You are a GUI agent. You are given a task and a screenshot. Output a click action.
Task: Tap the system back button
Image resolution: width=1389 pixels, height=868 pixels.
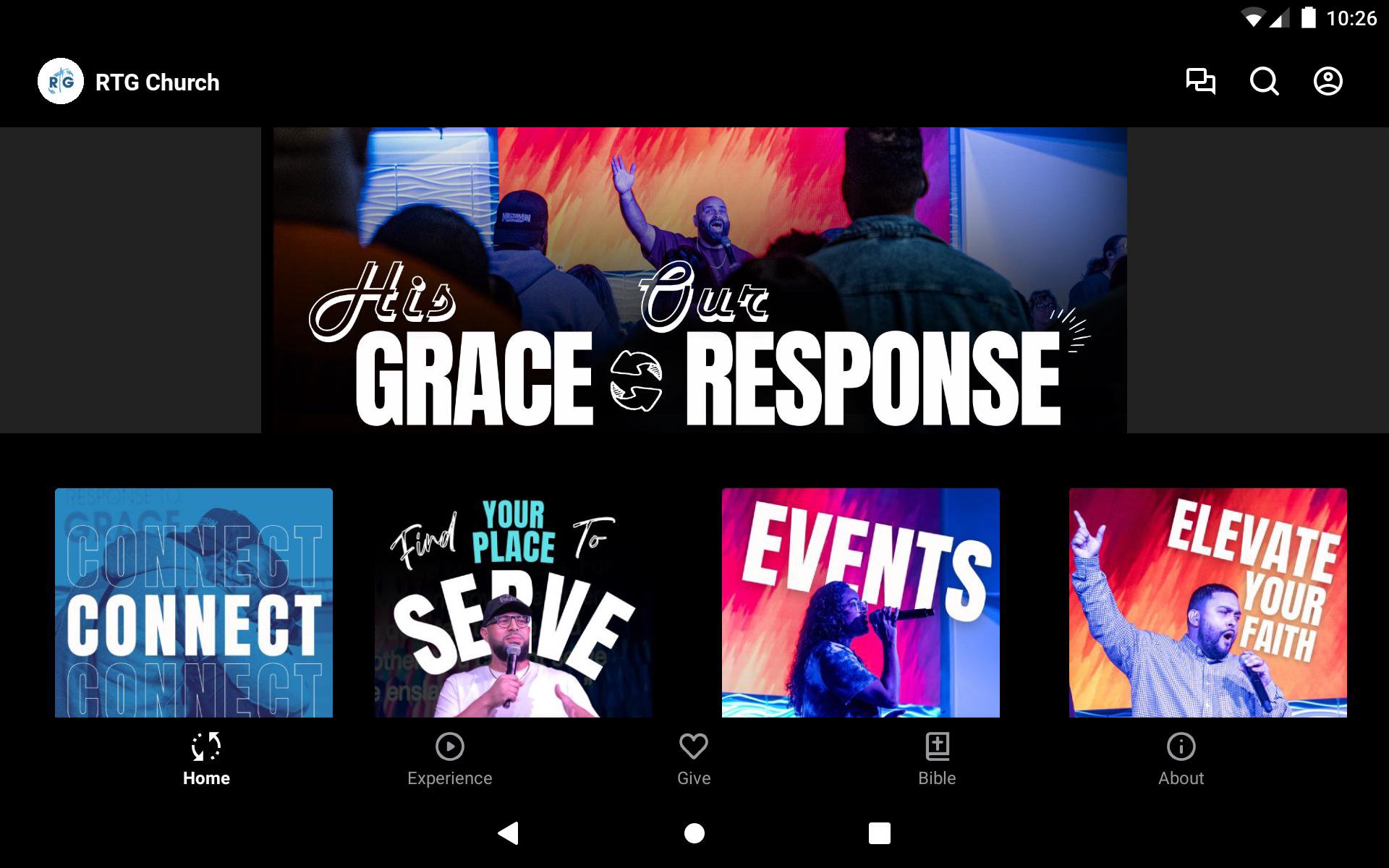coord(509,833)
